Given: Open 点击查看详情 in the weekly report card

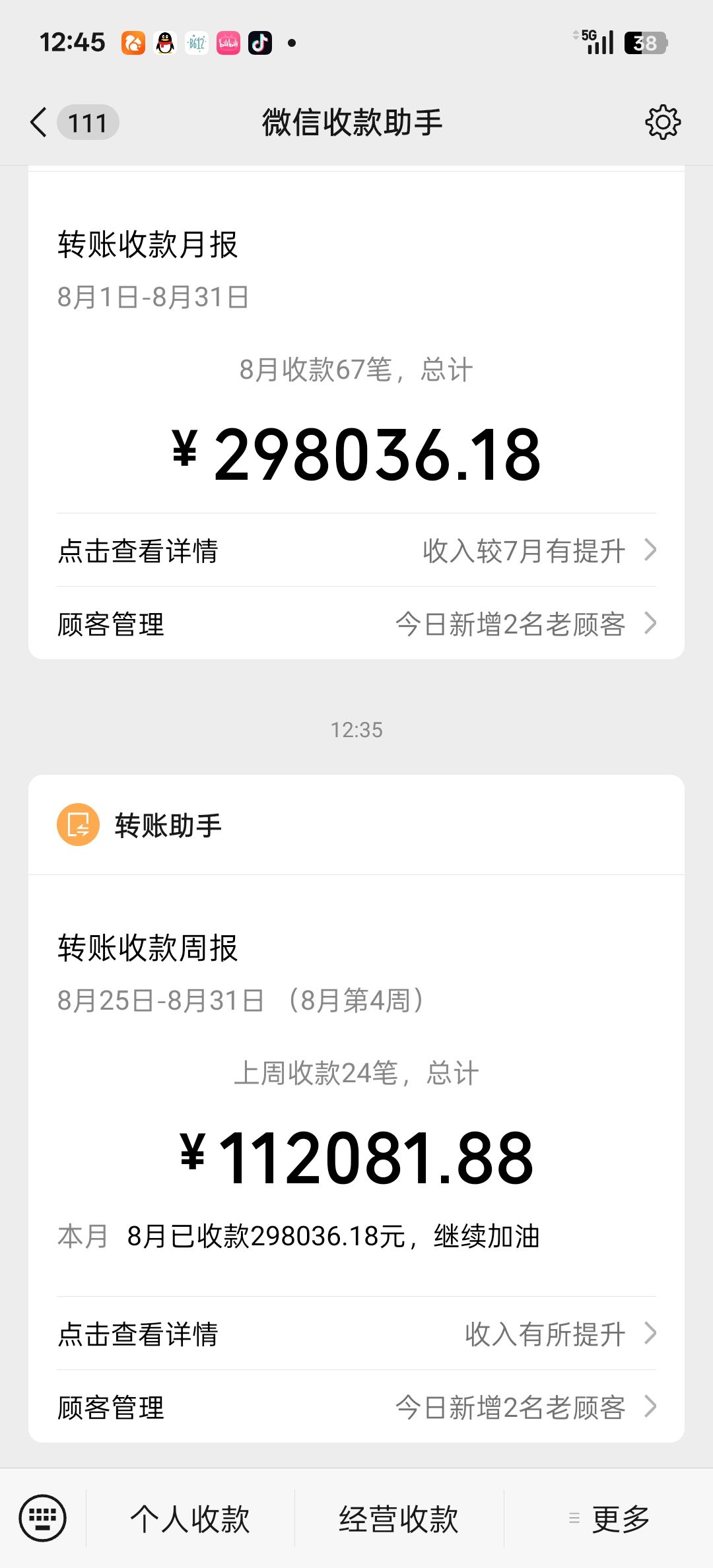Looking at the screenshot, I should (356, 1334).
